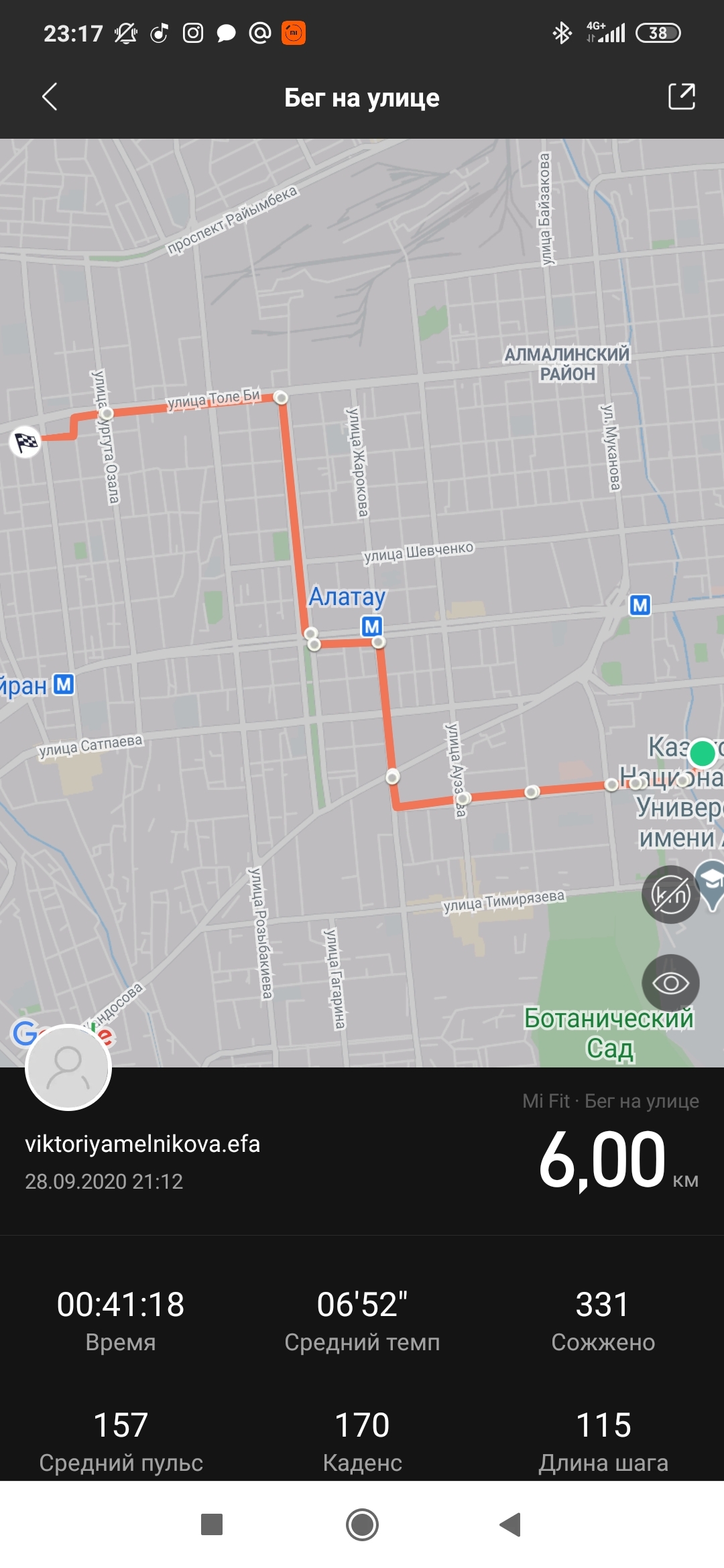Open the user profile avatar

pos(68,1067)
